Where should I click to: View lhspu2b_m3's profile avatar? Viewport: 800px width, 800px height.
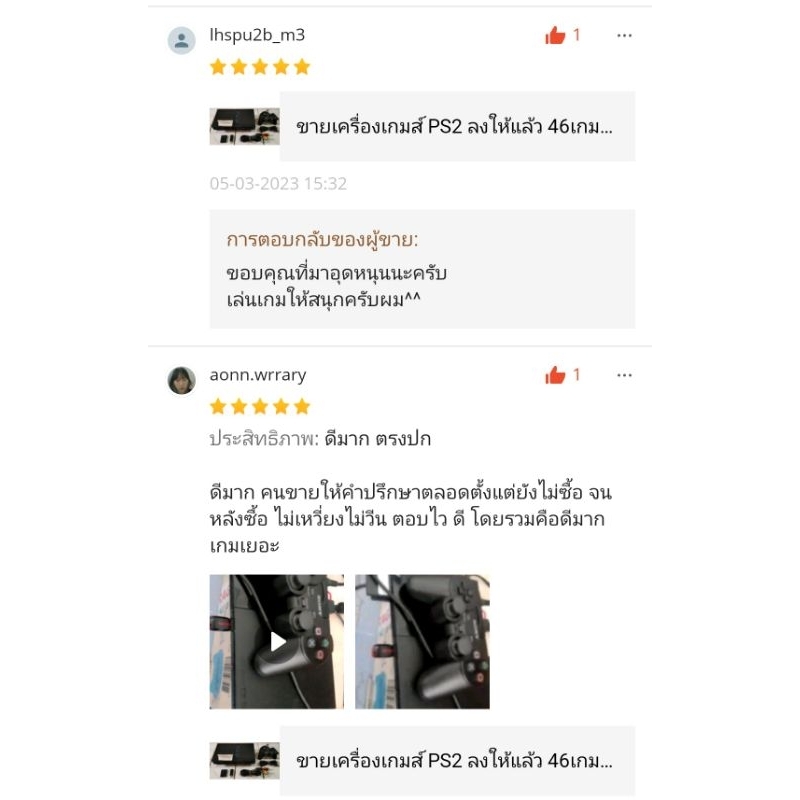[x=182, y=40]
